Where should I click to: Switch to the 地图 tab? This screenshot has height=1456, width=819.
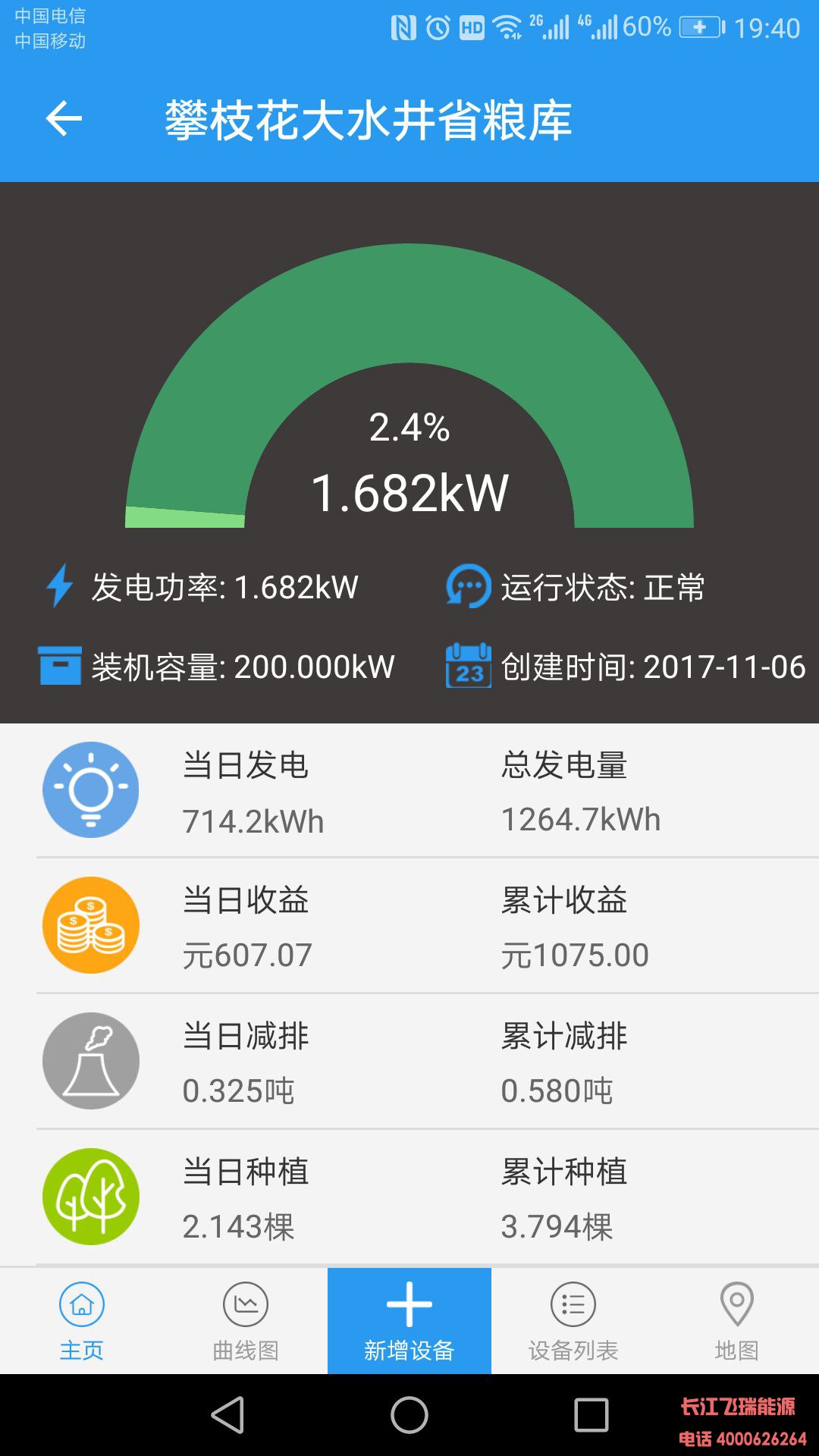(x=737, y=1321)
